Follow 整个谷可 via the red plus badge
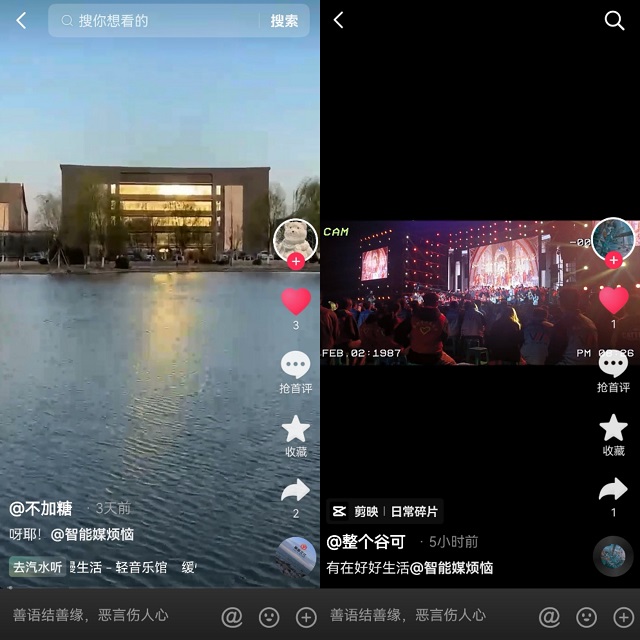 pyautogui.click(x=614, y=260)
